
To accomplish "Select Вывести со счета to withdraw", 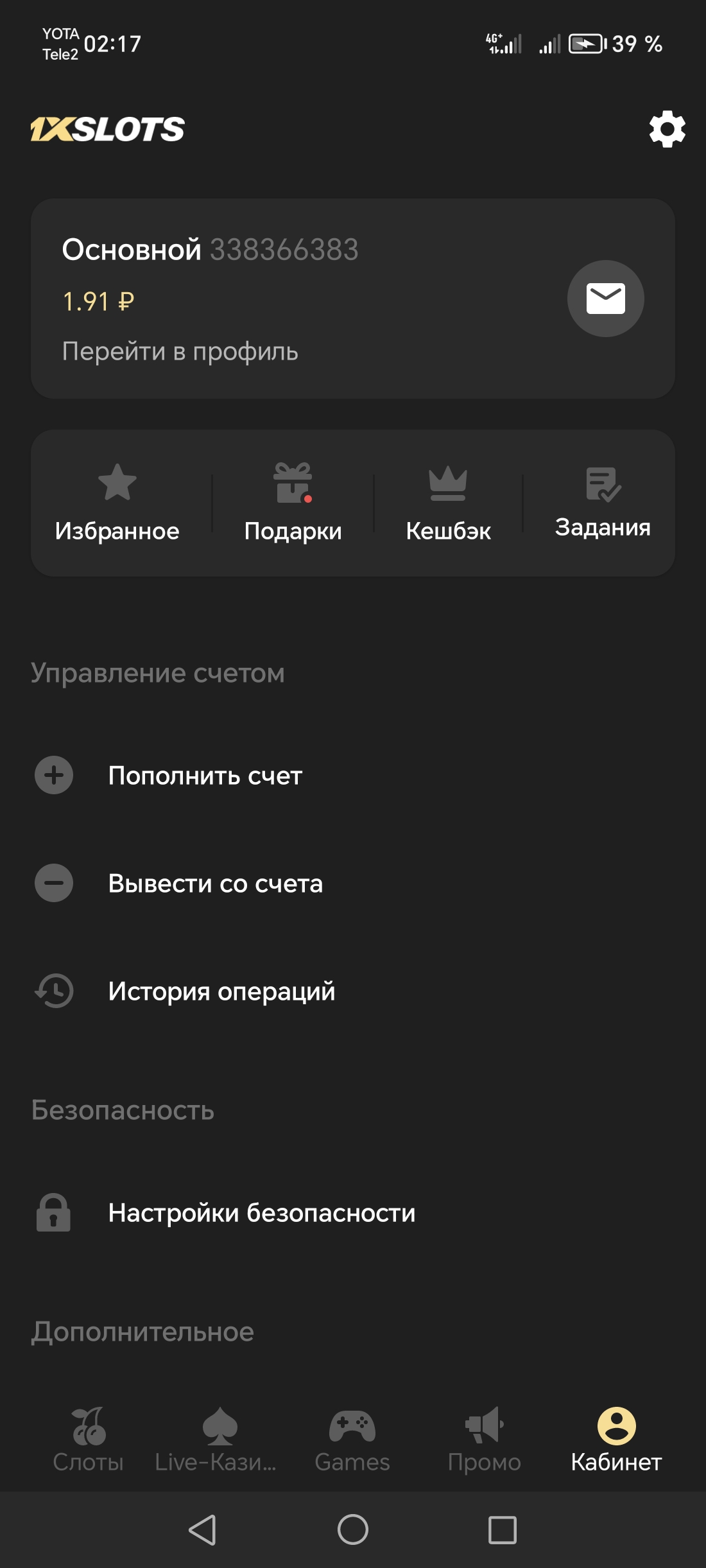I will pos(215,884).
